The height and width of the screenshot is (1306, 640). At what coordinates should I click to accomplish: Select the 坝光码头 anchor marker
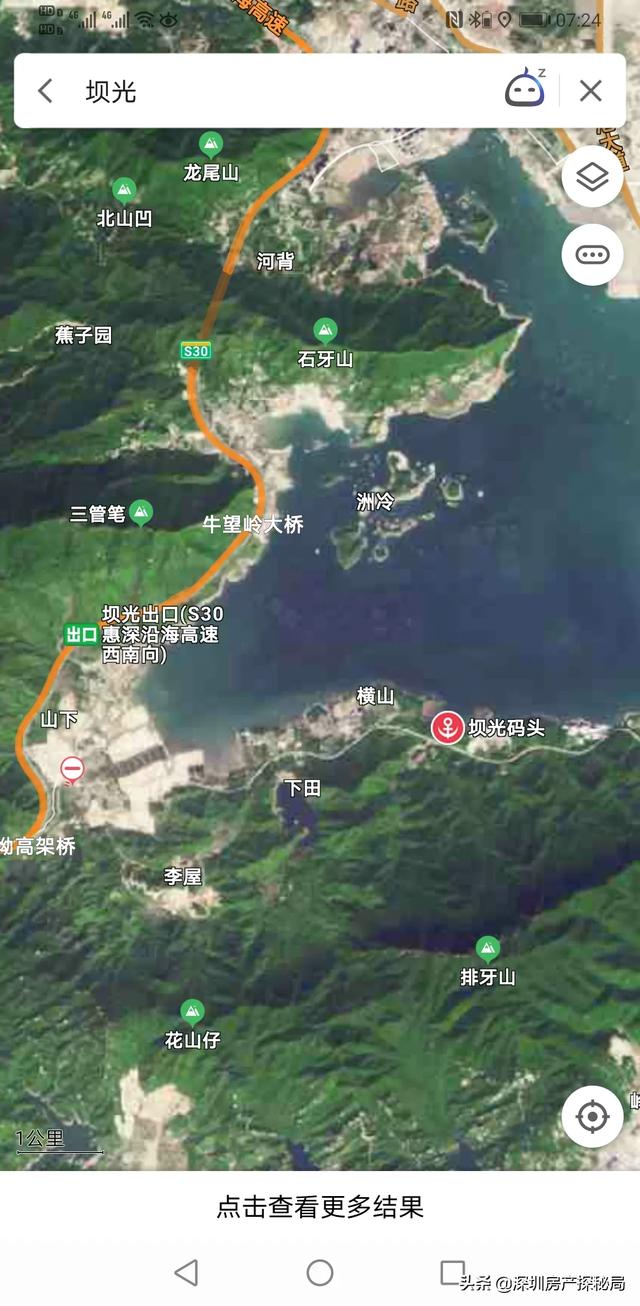(x=447, y=727)
